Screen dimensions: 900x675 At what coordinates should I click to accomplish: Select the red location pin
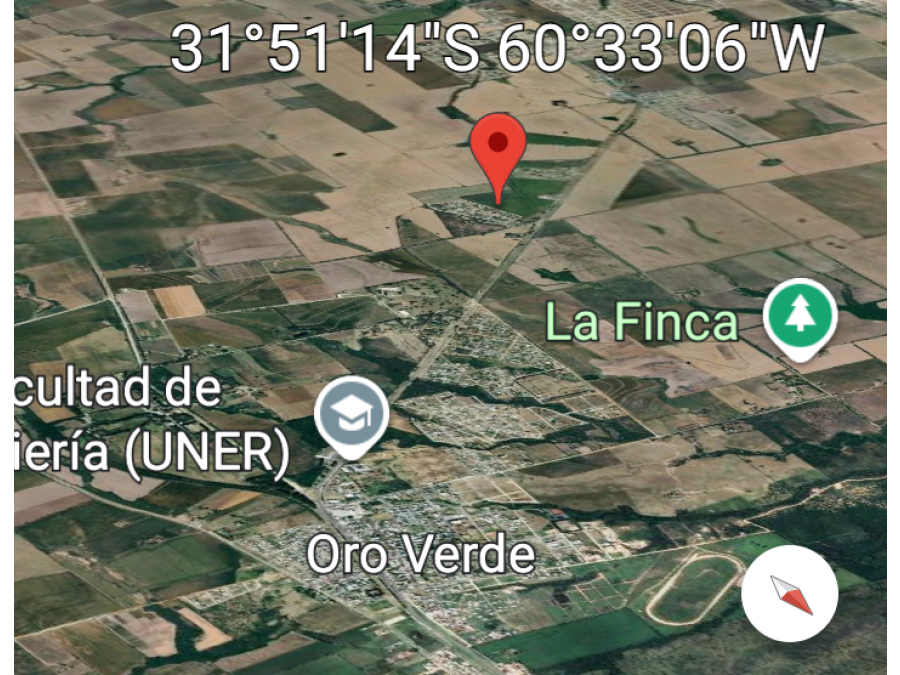(498, 148)
